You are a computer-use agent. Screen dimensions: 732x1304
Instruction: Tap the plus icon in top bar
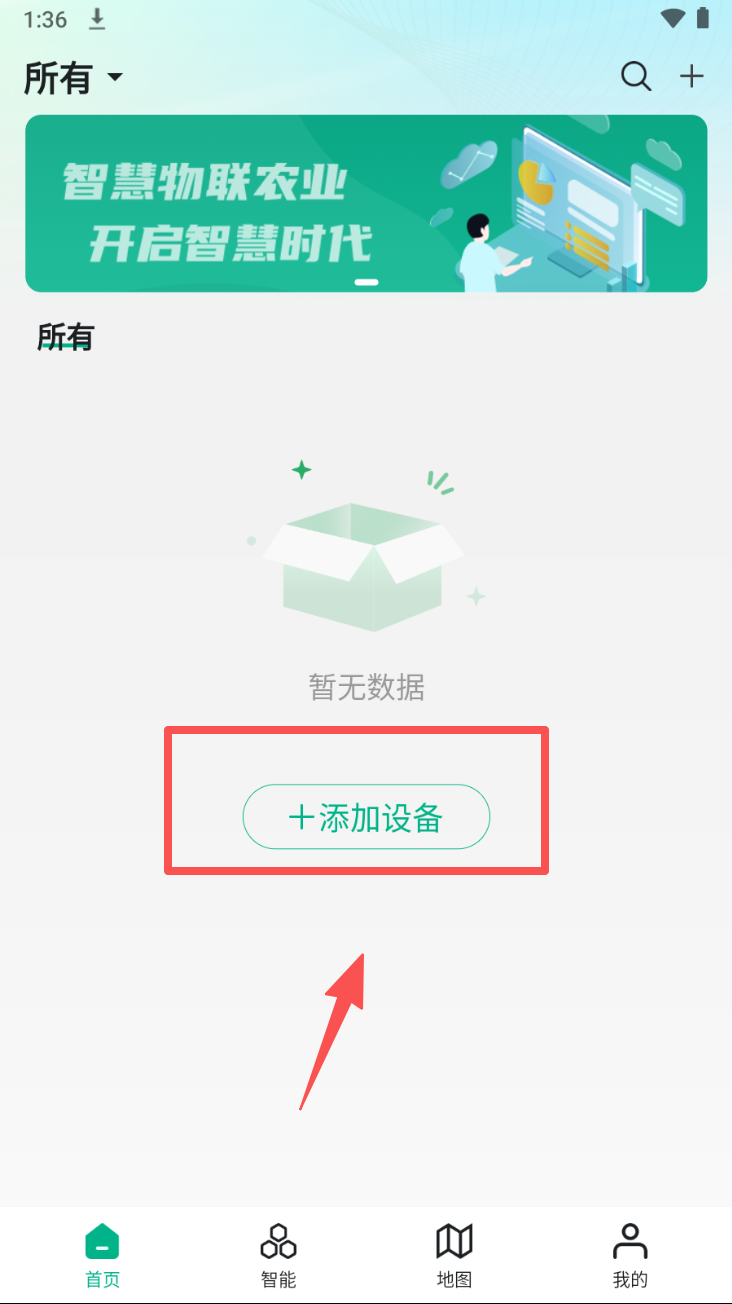click(x=692, y=76)
